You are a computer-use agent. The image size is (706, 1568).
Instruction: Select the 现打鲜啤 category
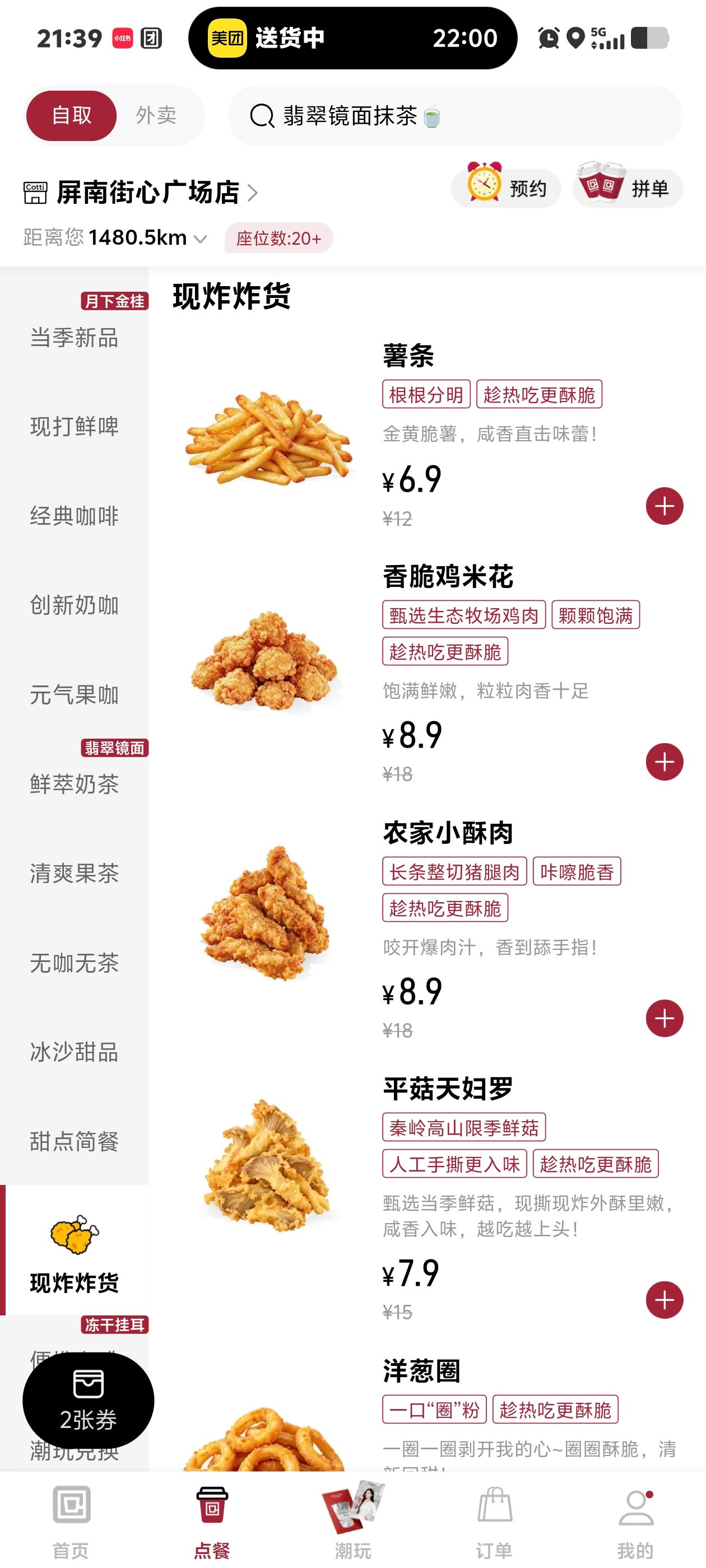(x=75, y=426)
